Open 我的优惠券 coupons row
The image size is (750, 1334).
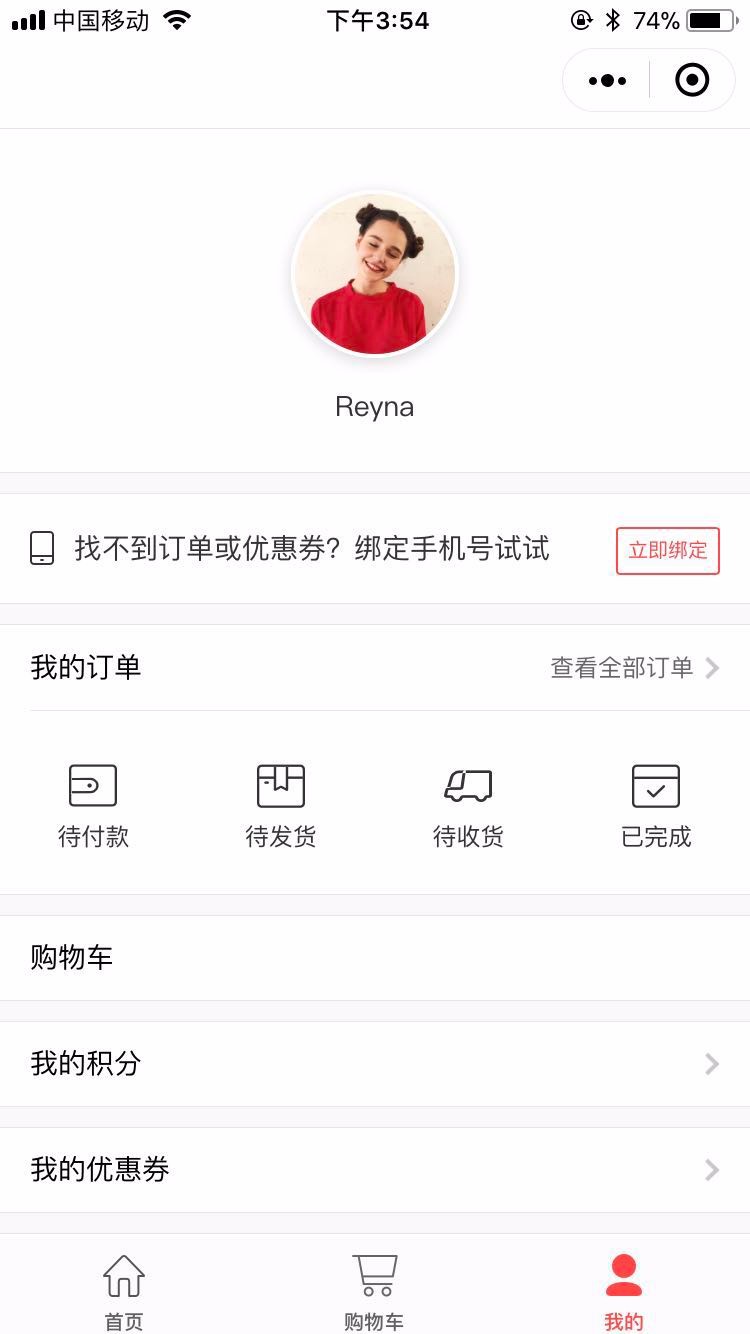pyautogui.click(x=375, y=1170)
